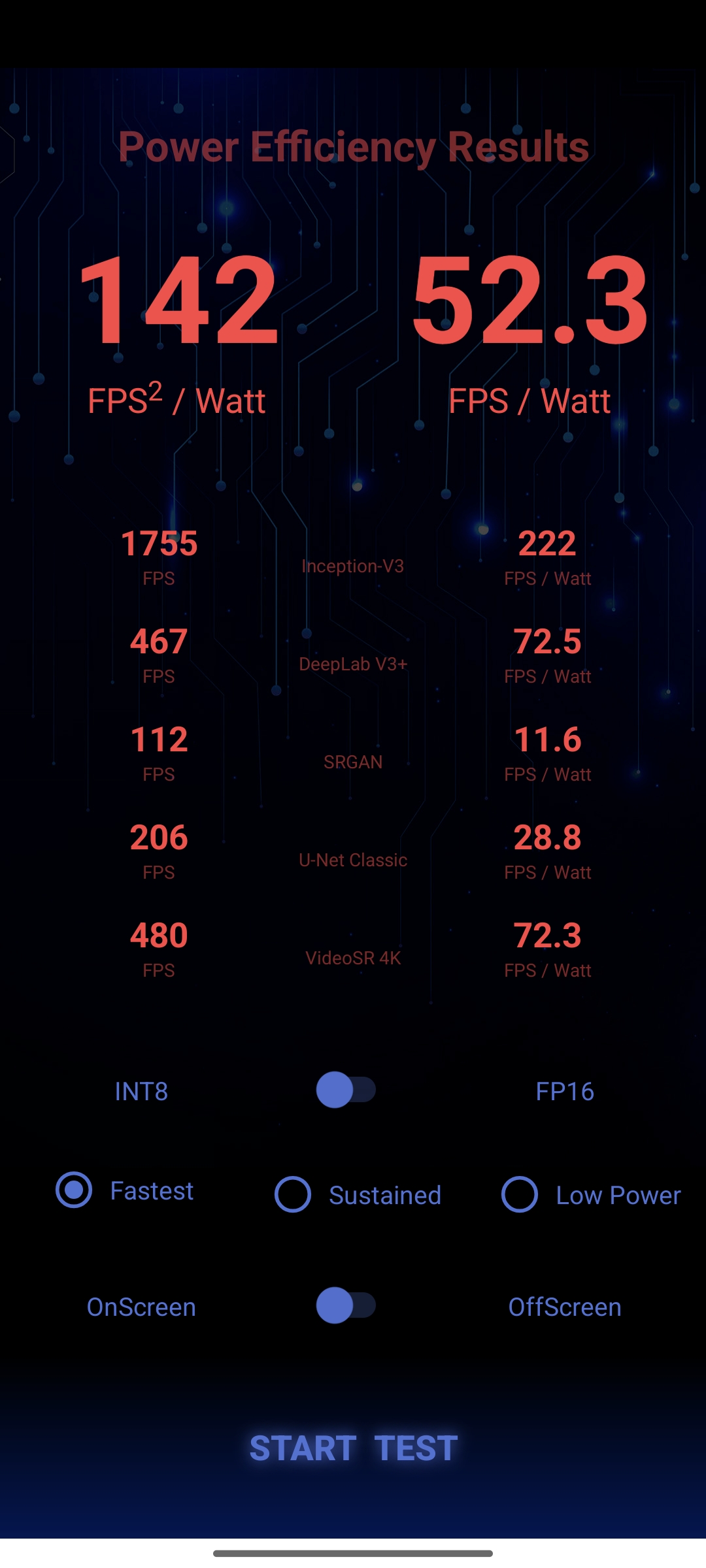Tap START TEST to run benchmark
Image resolution: width=706 pixels, height=1568 pixels.
(x=354, y=1448)
